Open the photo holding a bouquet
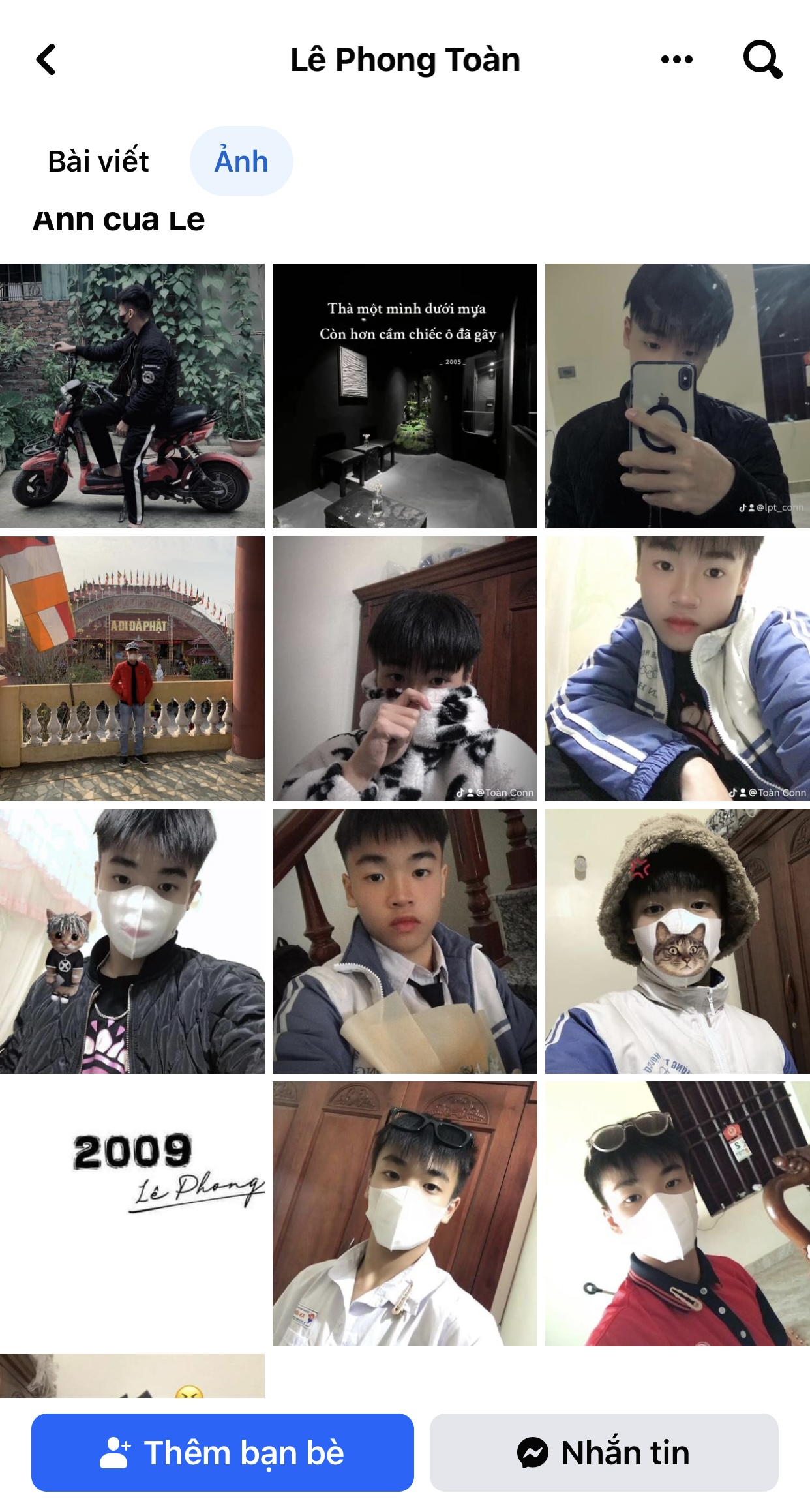This screenshot has width=810, height=1512. coord(405,941)
